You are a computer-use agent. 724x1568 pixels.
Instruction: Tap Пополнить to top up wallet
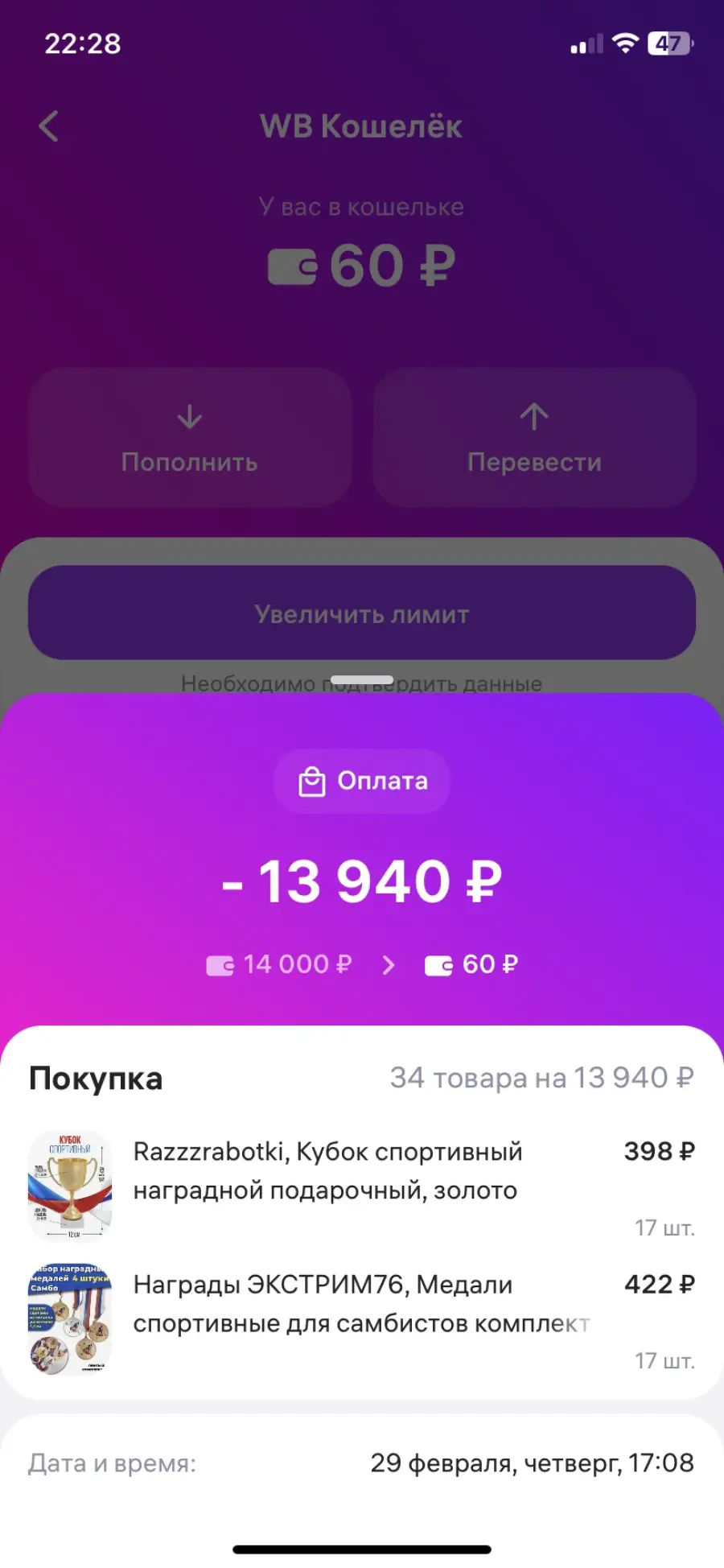pos(190,438)
